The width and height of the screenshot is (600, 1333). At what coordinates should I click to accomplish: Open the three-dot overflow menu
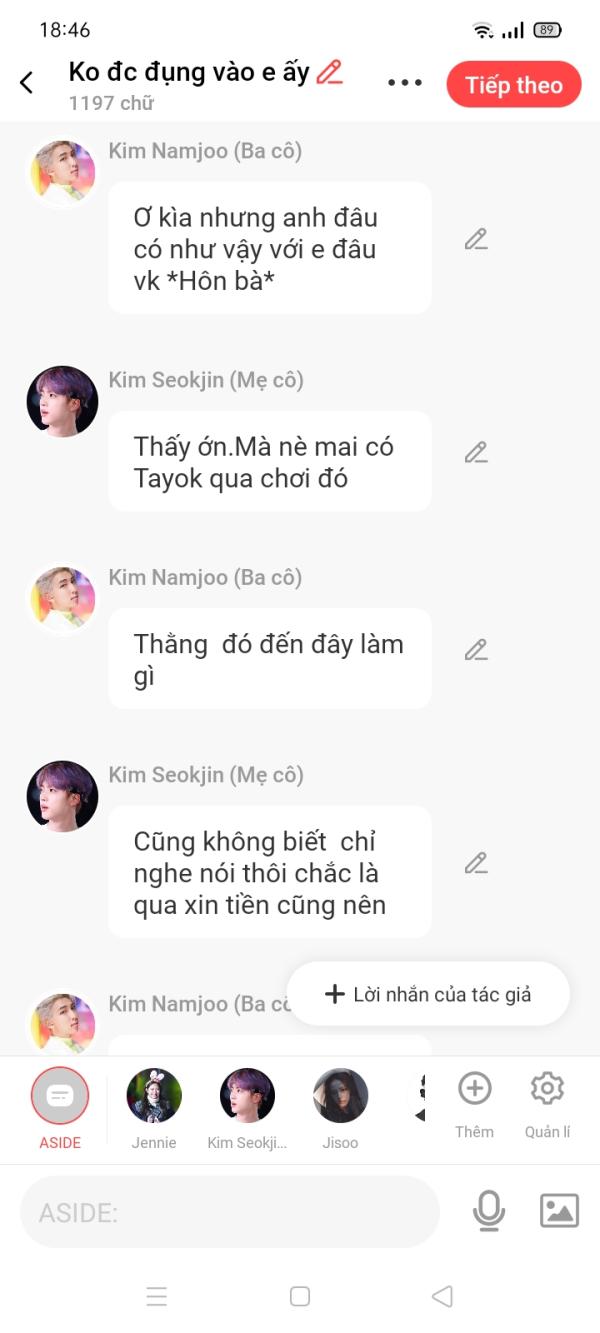405,83
